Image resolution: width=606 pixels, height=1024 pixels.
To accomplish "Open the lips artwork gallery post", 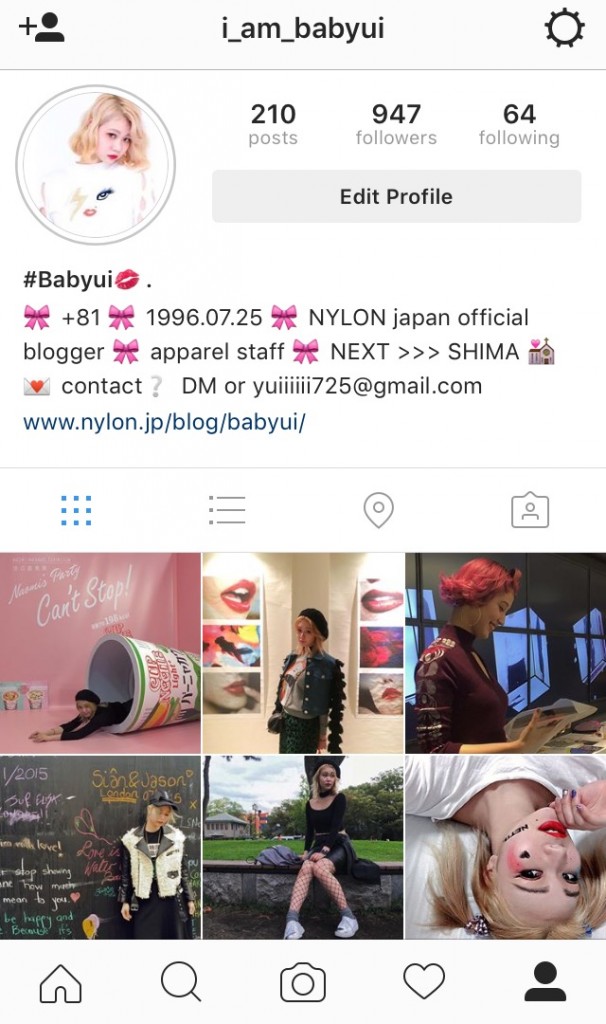I will (x=303, y=652).
